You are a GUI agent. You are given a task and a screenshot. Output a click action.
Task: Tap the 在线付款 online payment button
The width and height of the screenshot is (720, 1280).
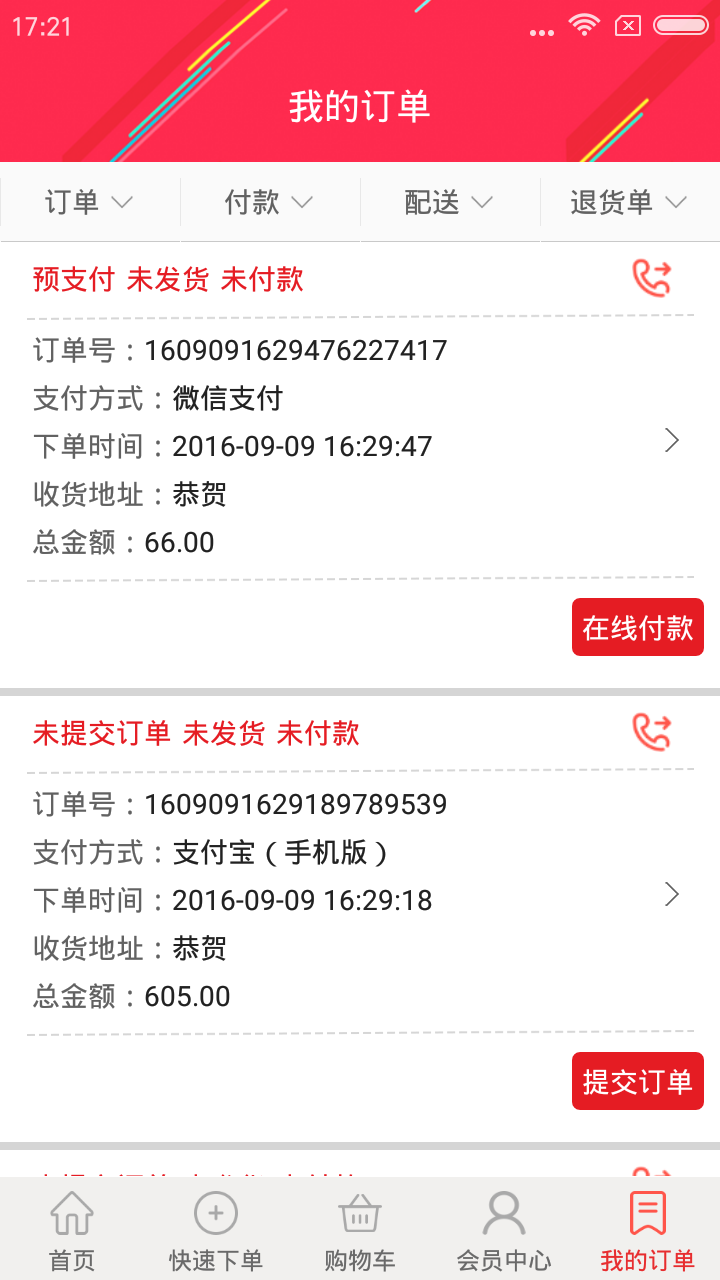point(637,627)
